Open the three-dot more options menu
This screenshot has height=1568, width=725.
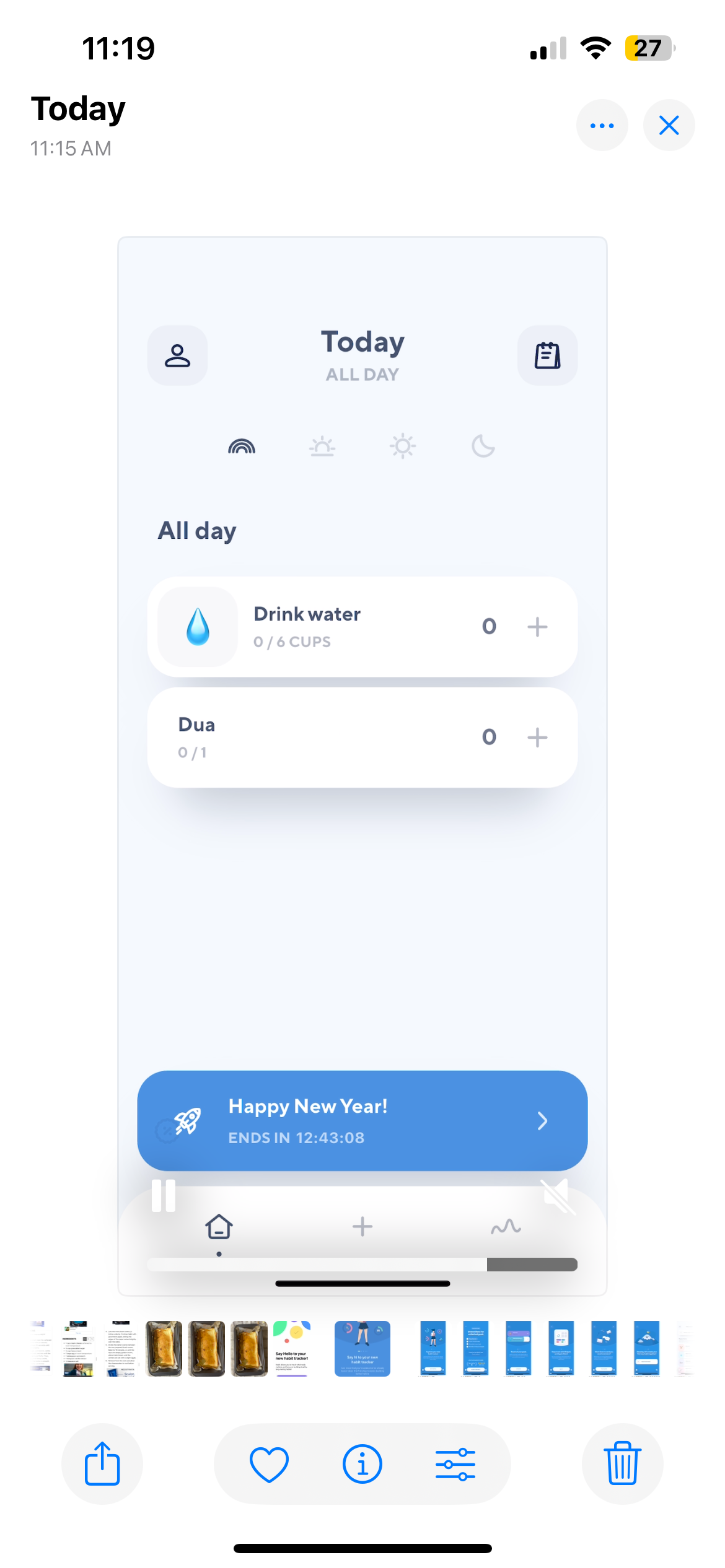tap(602, 126)
